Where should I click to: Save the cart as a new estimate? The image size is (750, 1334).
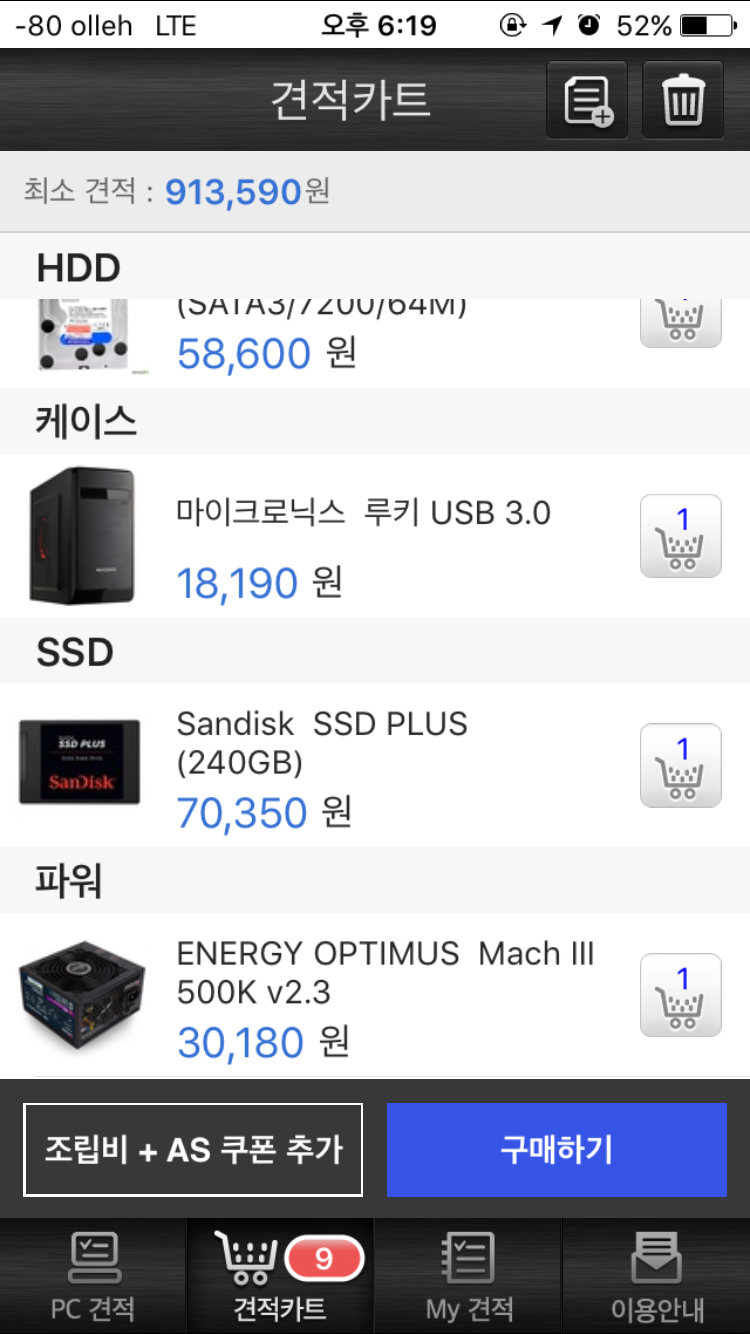[587, 100]
